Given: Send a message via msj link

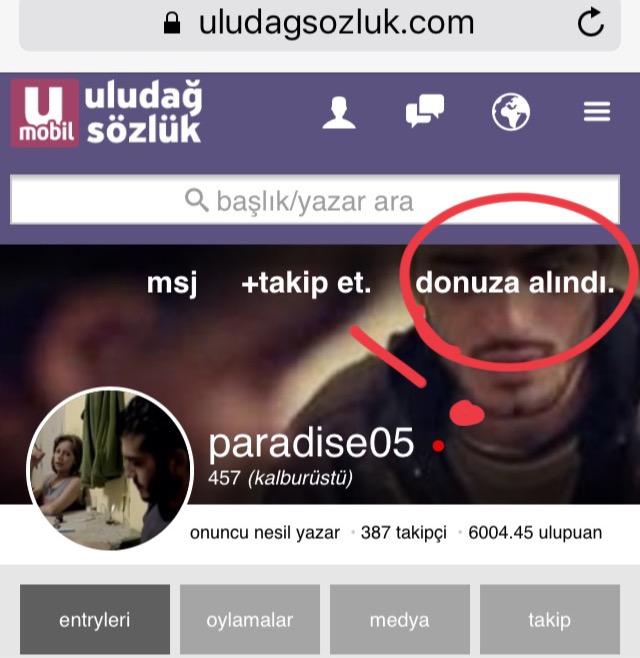Looking at the screenshot, I should tap(172, 283).
